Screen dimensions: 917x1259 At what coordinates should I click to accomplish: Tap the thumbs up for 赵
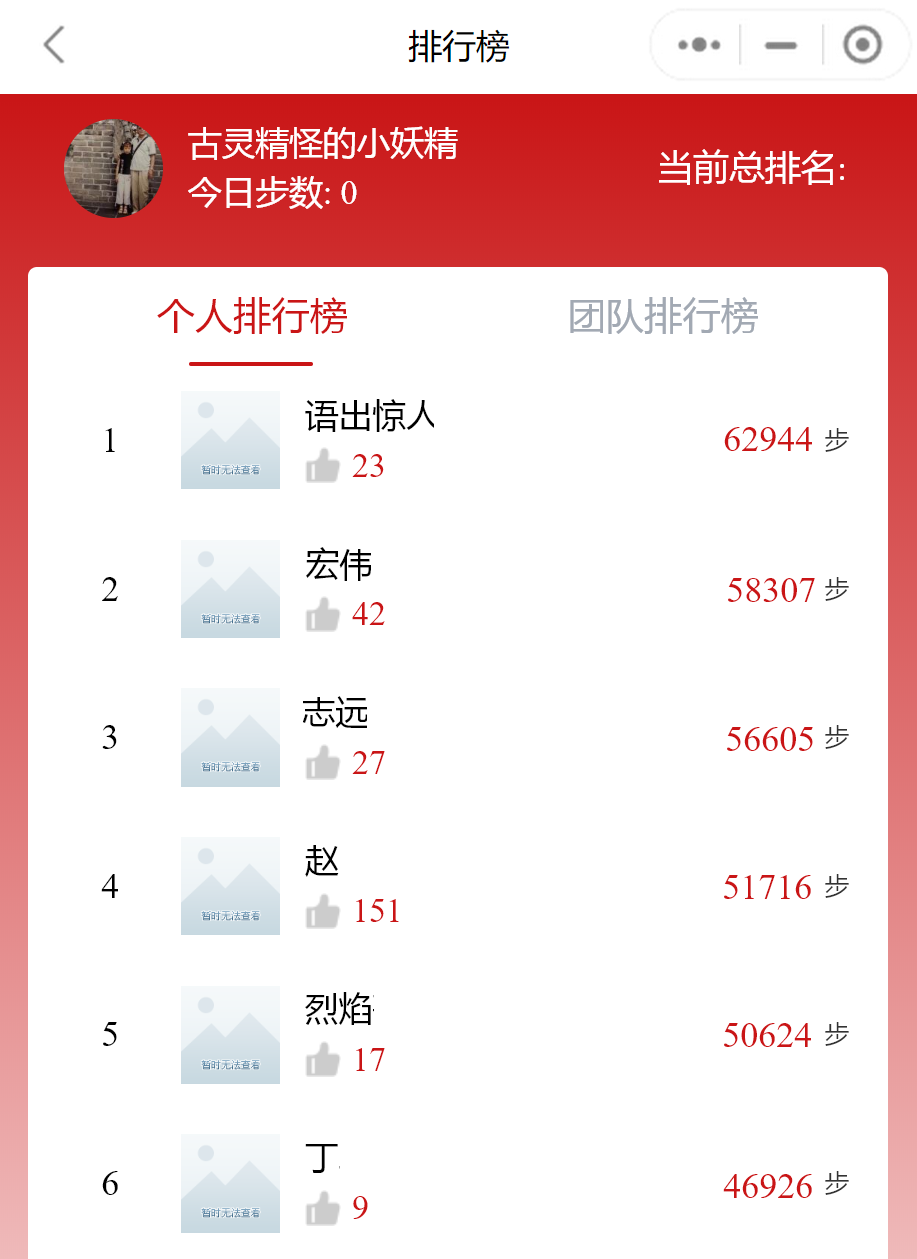(x=323, y=911)
